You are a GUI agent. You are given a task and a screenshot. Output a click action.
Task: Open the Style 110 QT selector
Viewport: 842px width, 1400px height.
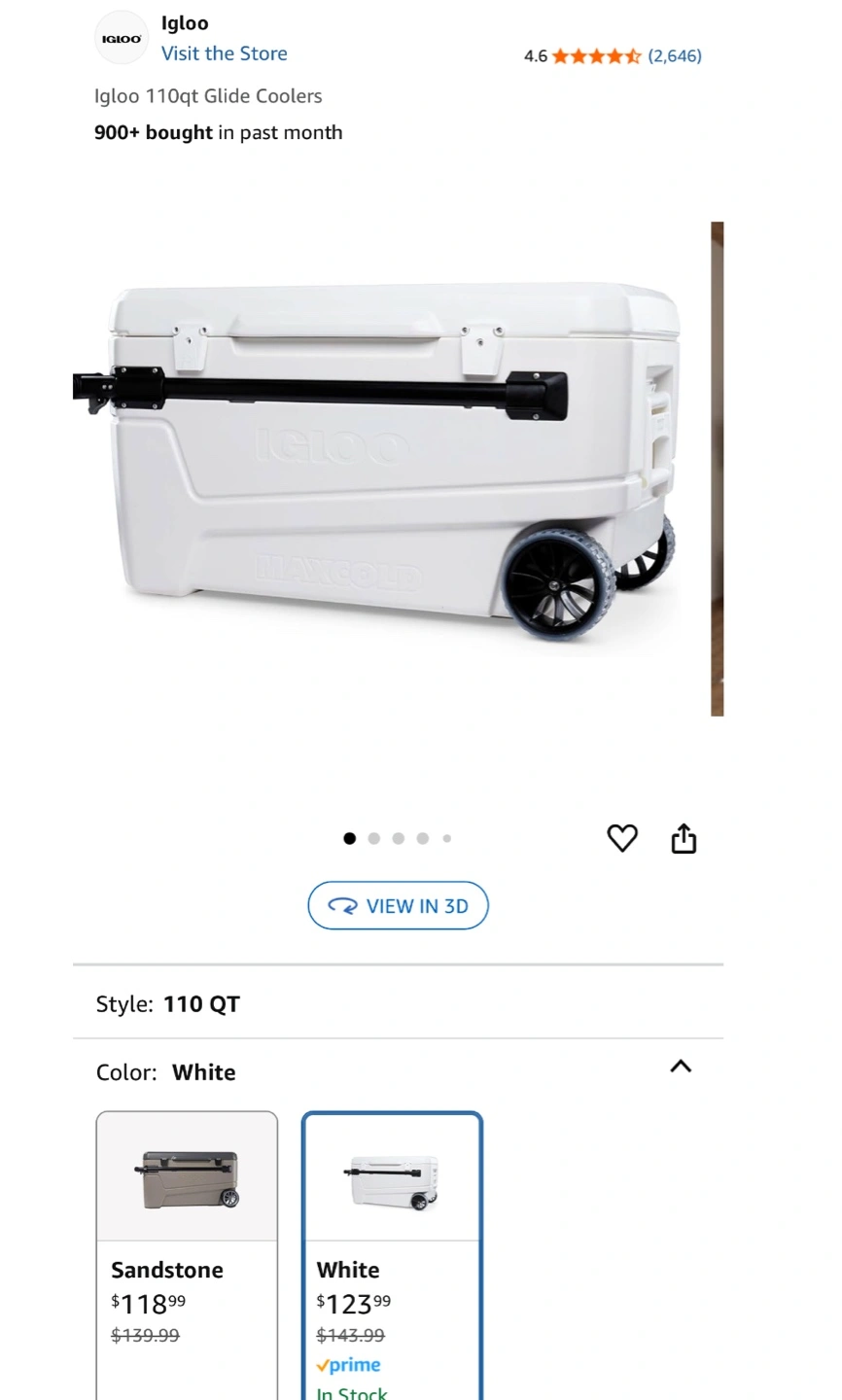[x=398, y=1004]
